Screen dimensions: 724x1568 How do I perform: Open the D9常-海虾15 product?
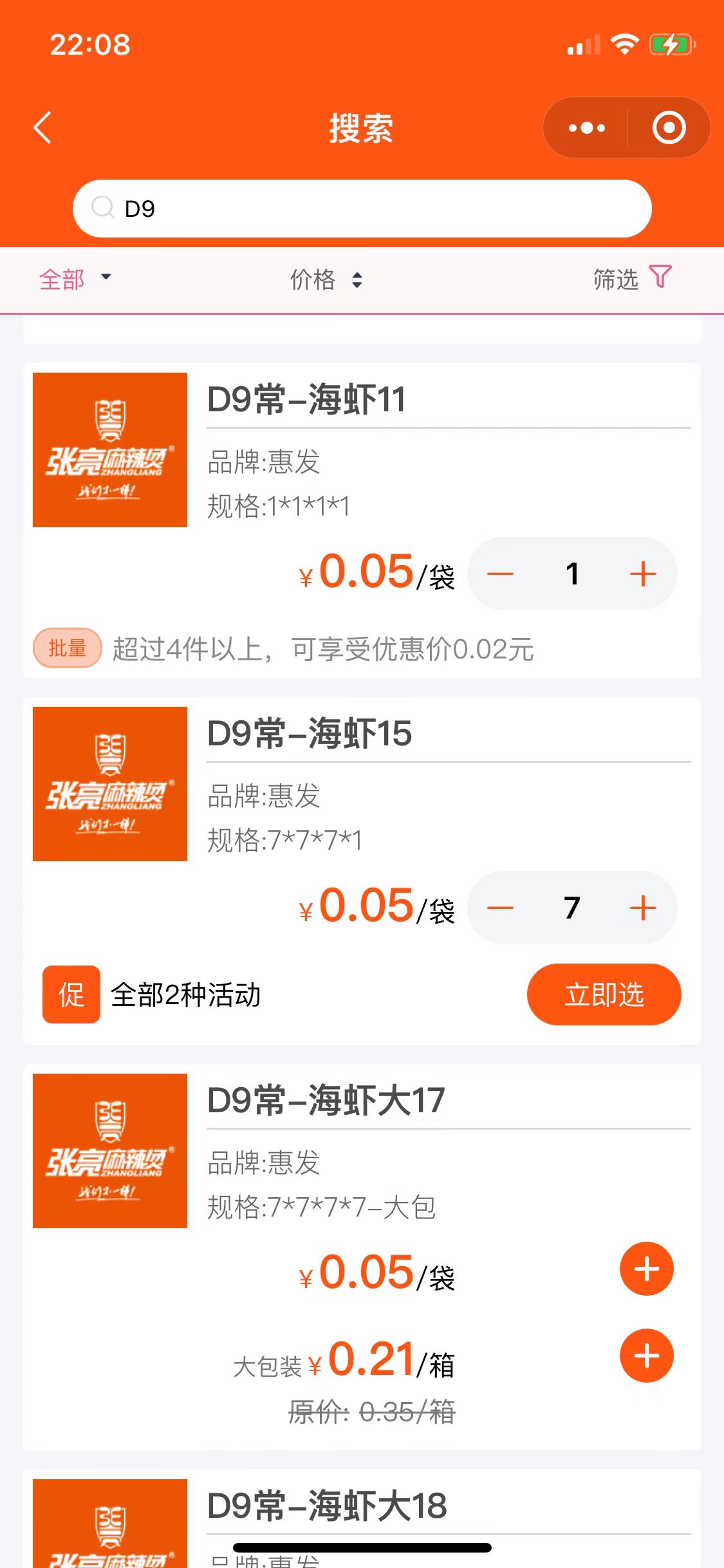click(x=309, y=733)
